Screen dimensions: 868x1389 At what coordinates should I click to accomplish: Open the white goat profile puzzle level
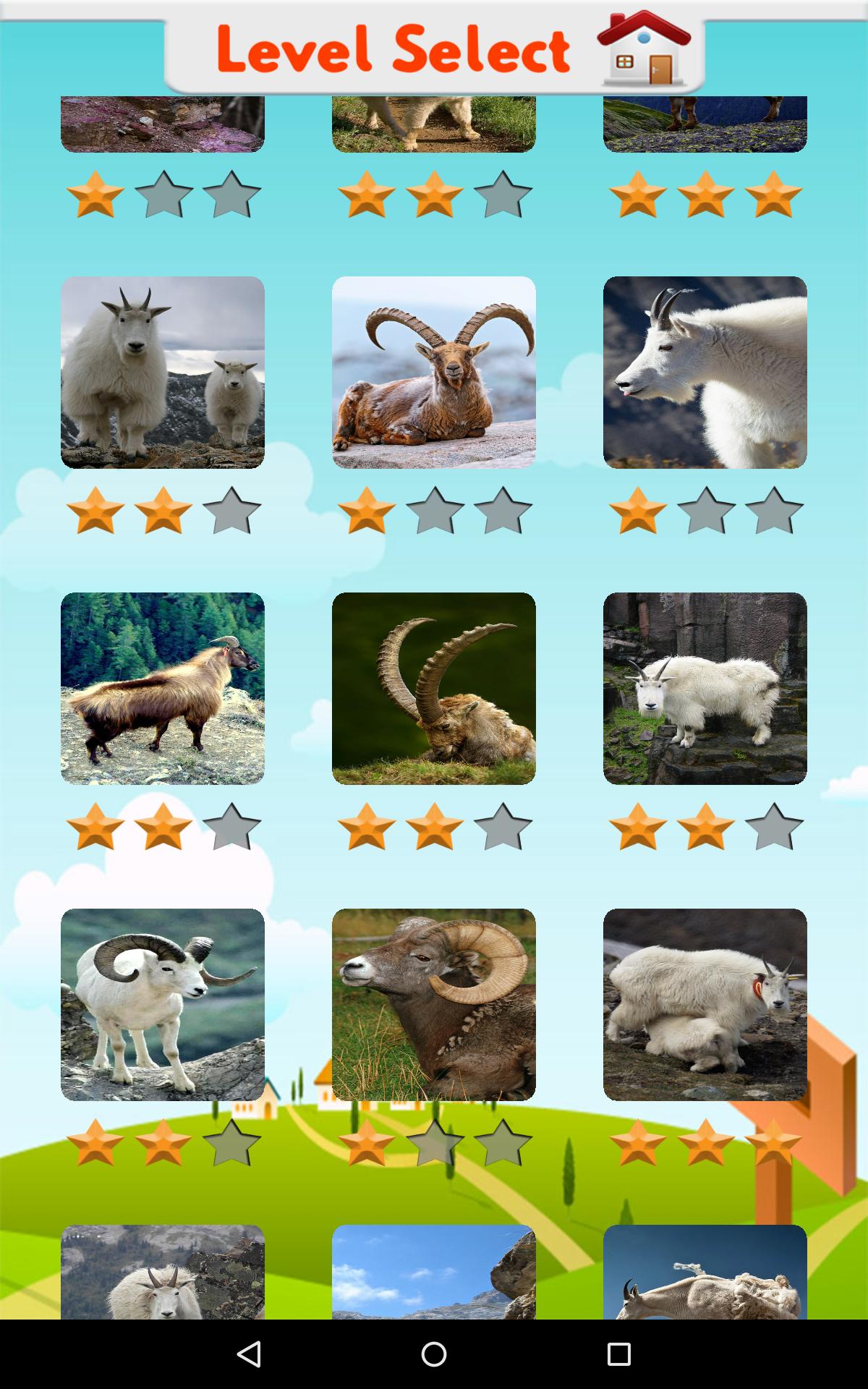704,373
